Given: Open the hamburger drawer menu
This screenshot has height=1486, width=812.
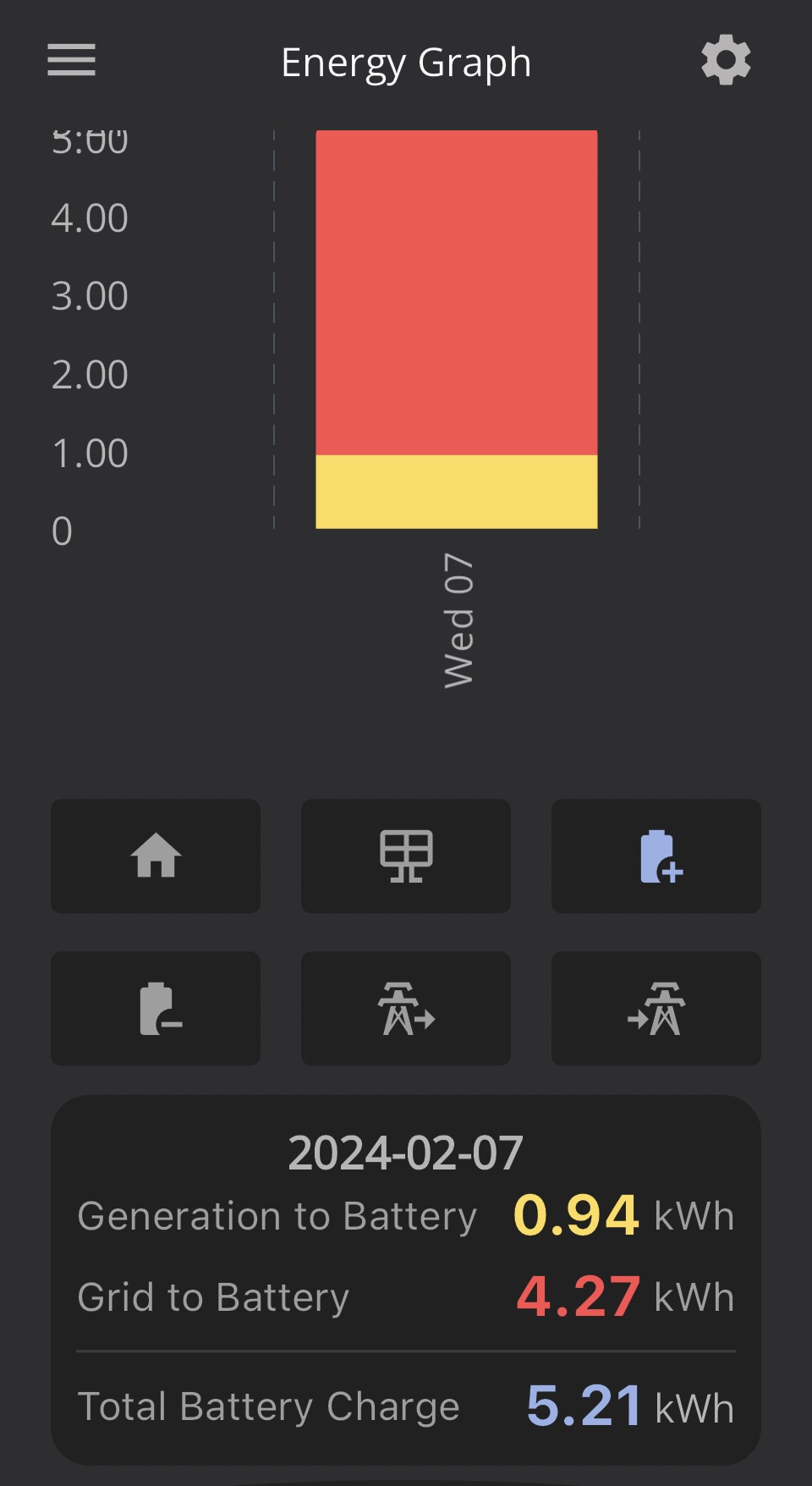Looking at the screenshot, I should click(71, 60).
